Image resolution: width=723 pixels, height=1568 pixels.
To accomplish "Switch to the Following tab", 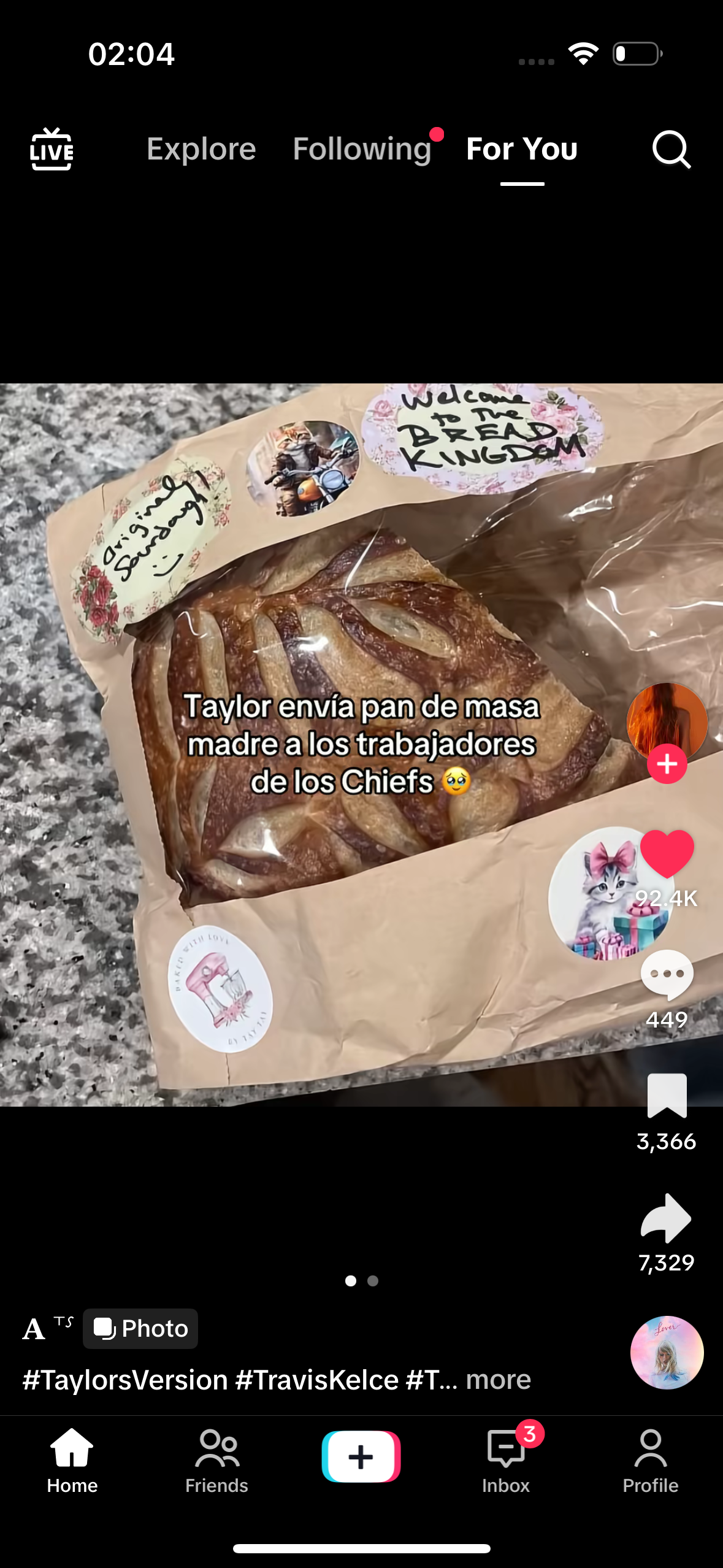I will (x=362, y=149).
